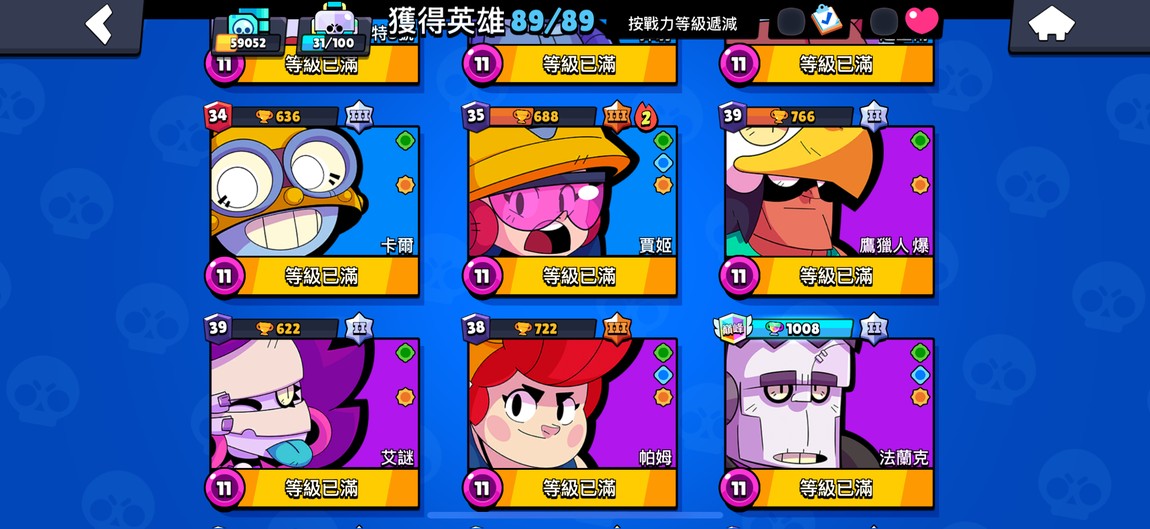Go back with the arrow button
Image resolution: width=1150 pixels, height=529 pixels.
(98, 24)
